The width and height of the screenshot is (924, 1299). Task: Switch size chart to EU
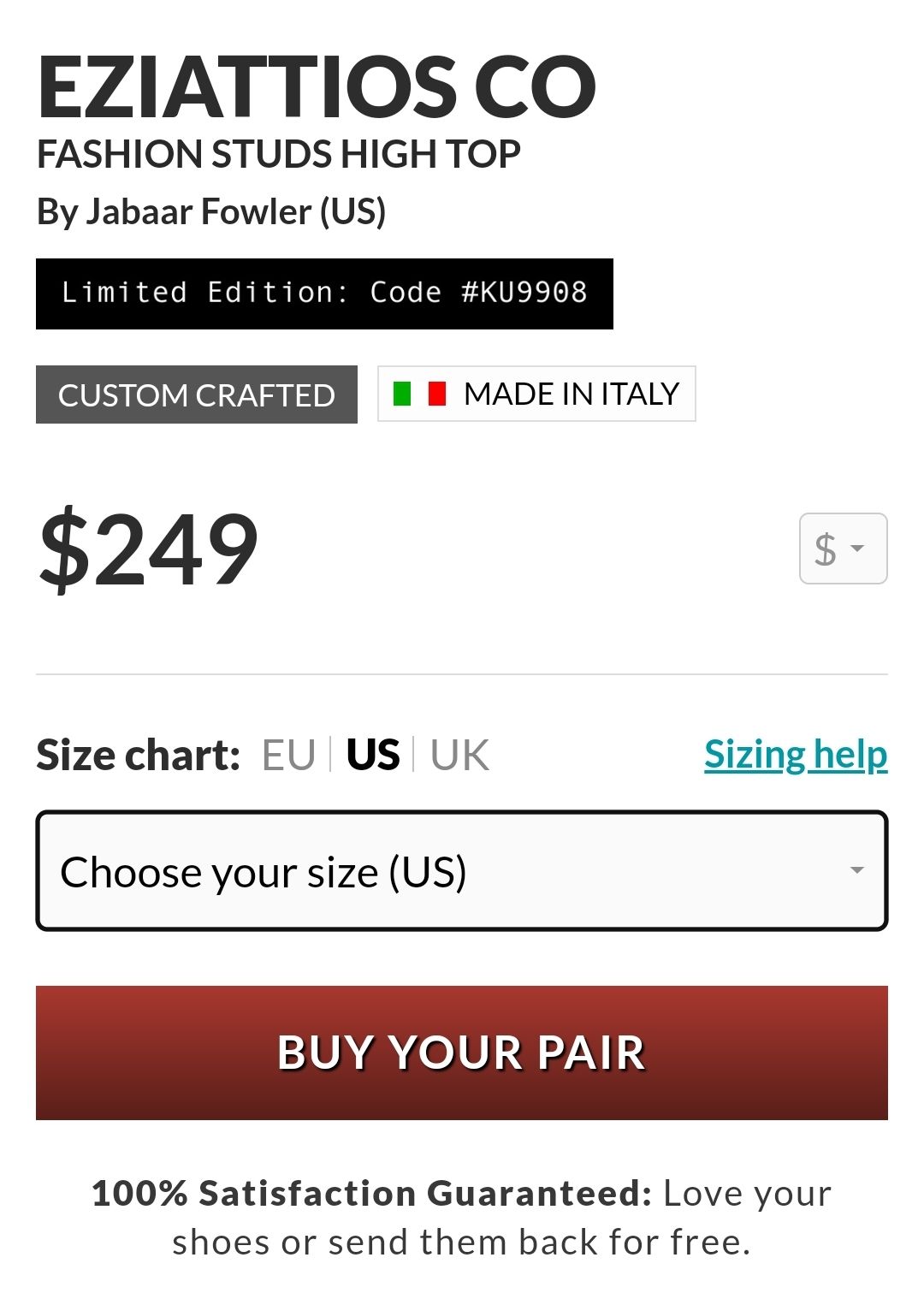pyautogui.click(x=289, y=755)
